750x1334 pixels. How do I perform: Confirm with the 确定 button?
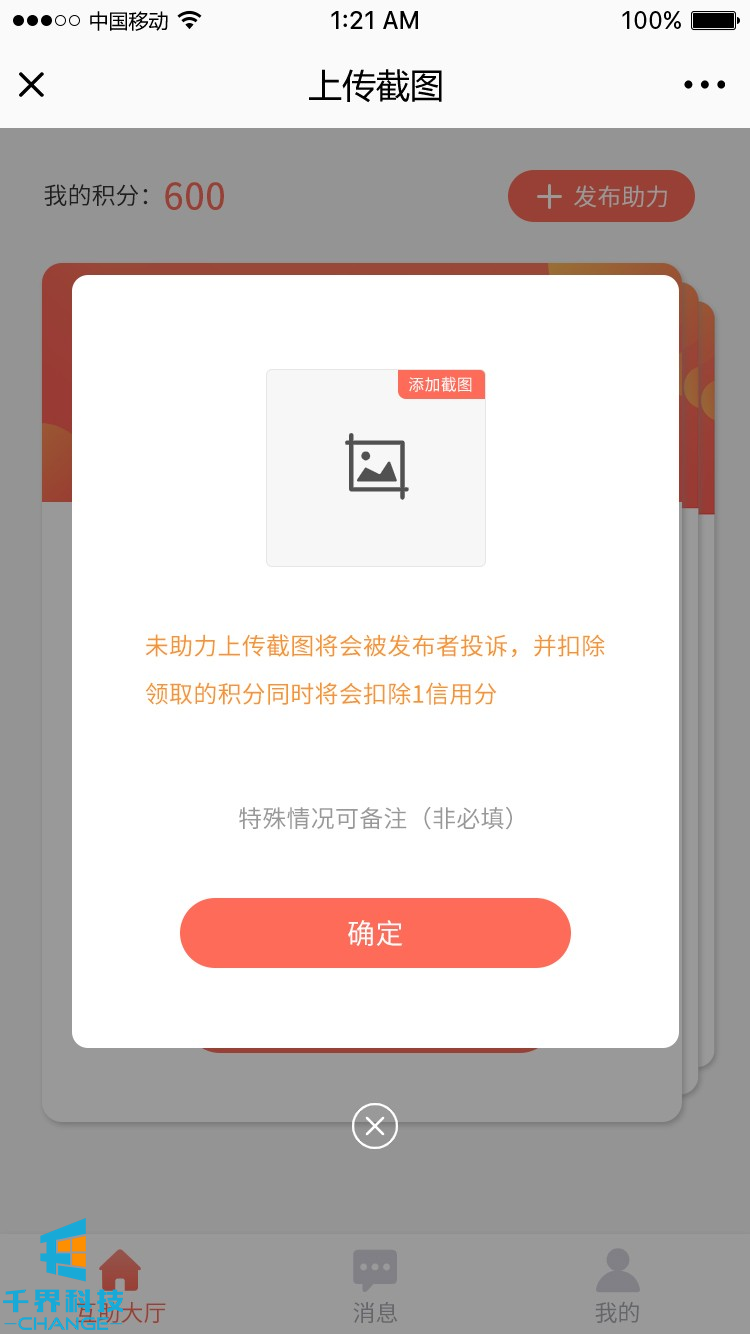pyautogui.click(x=375, y=933)
